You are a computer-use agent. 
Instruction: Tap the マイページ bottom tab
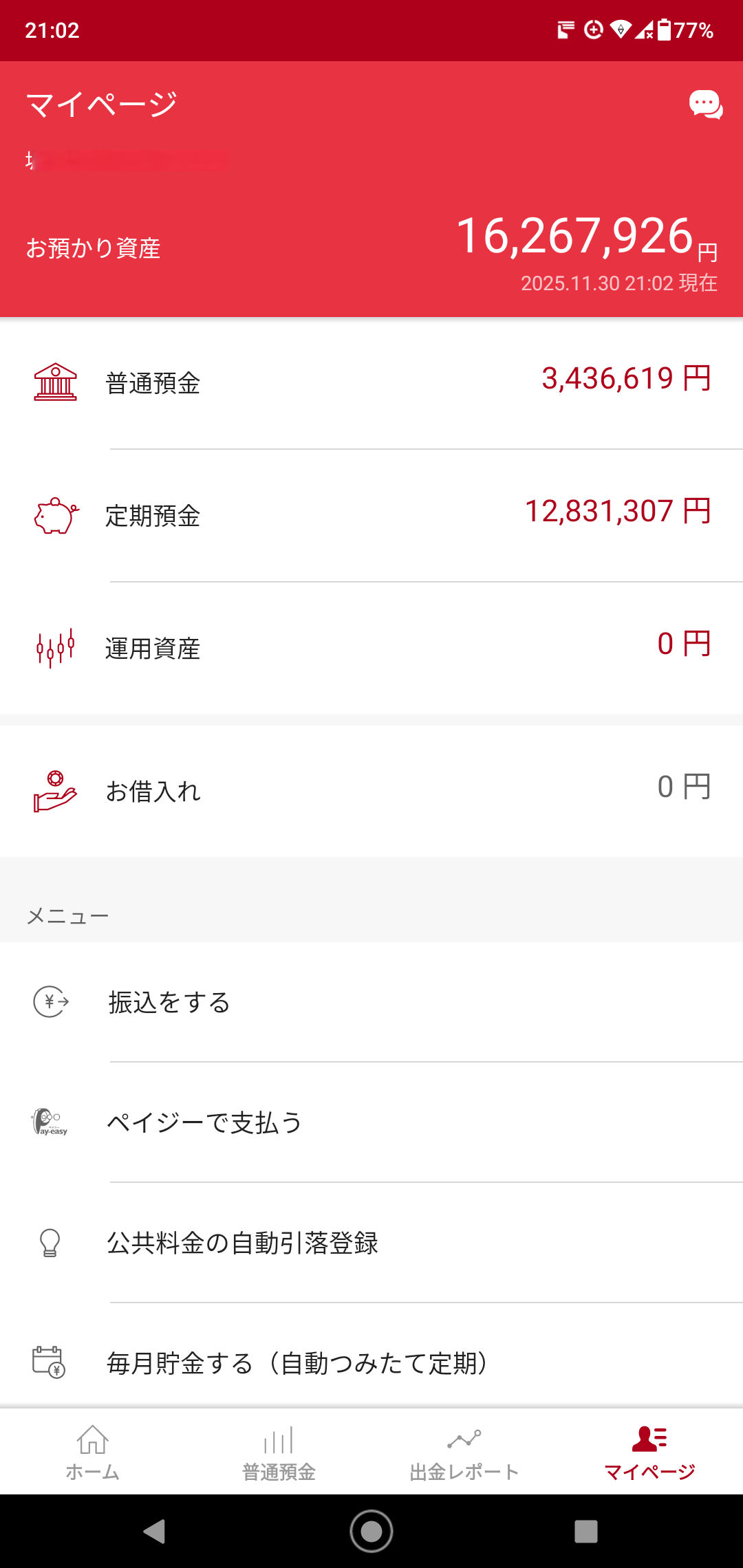[650, 1452]
